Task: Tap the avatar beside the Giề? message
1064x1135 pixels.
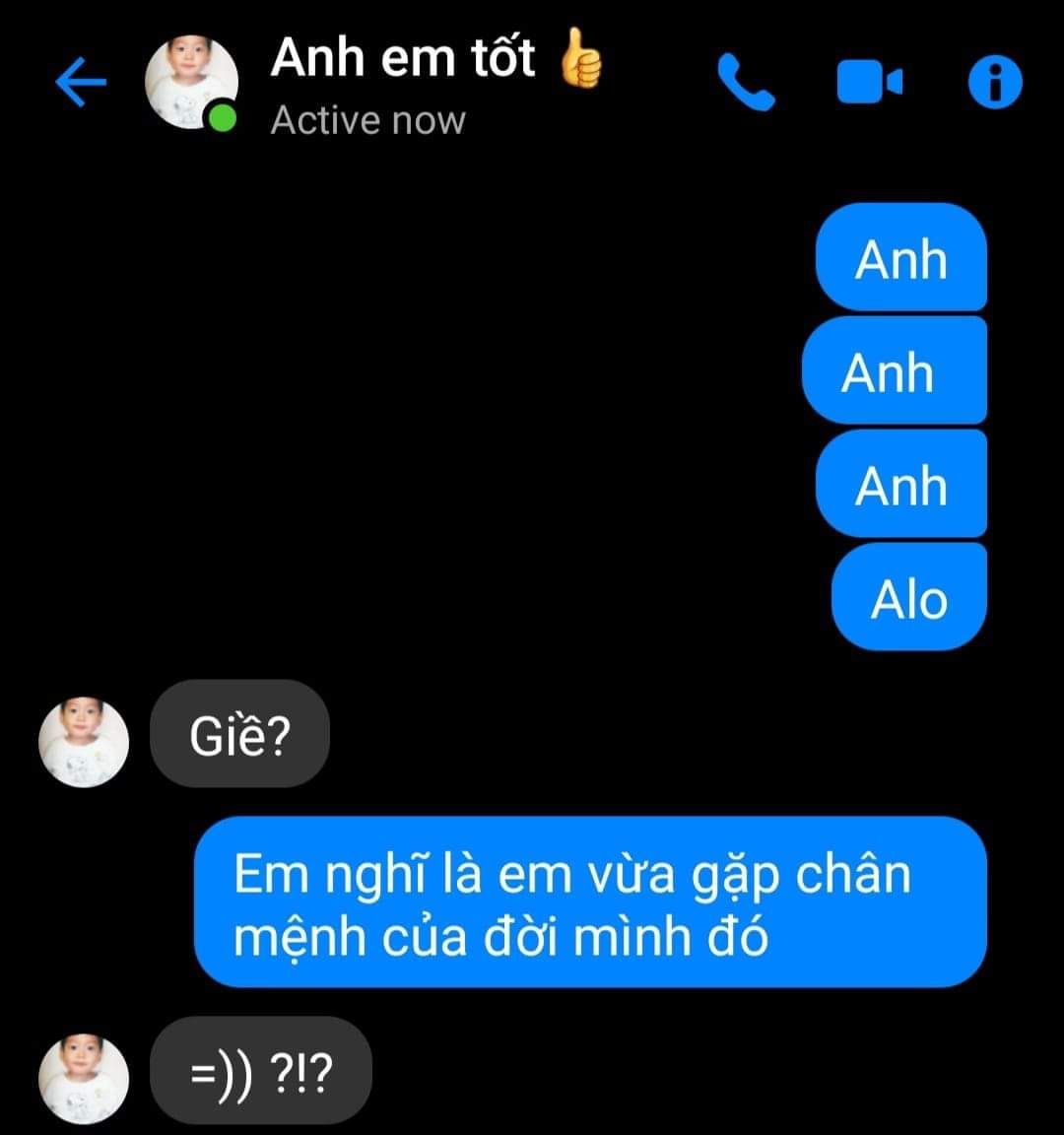Action: pyautogui.click(x=84, y=742)
